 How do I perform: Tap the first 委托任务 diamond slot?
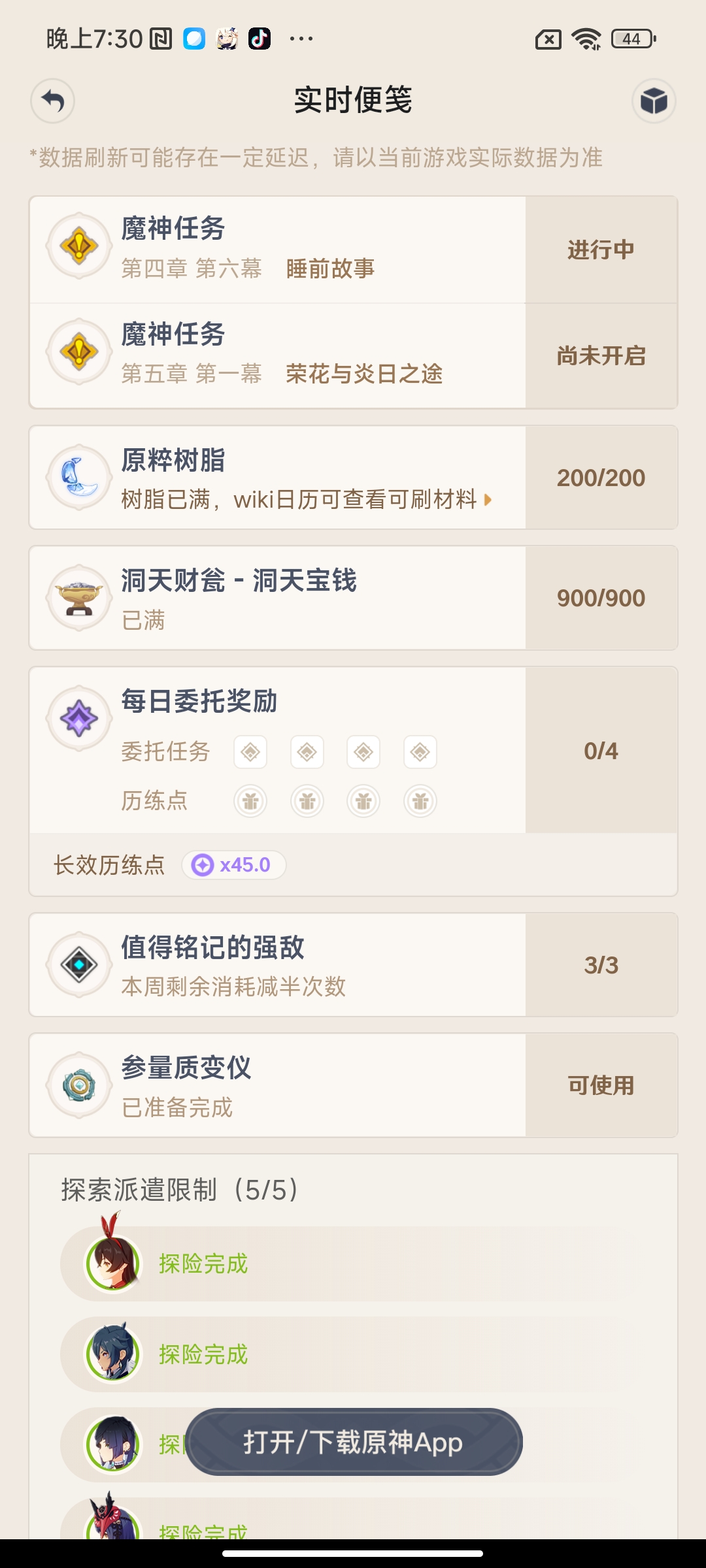(x=251, y=752)
